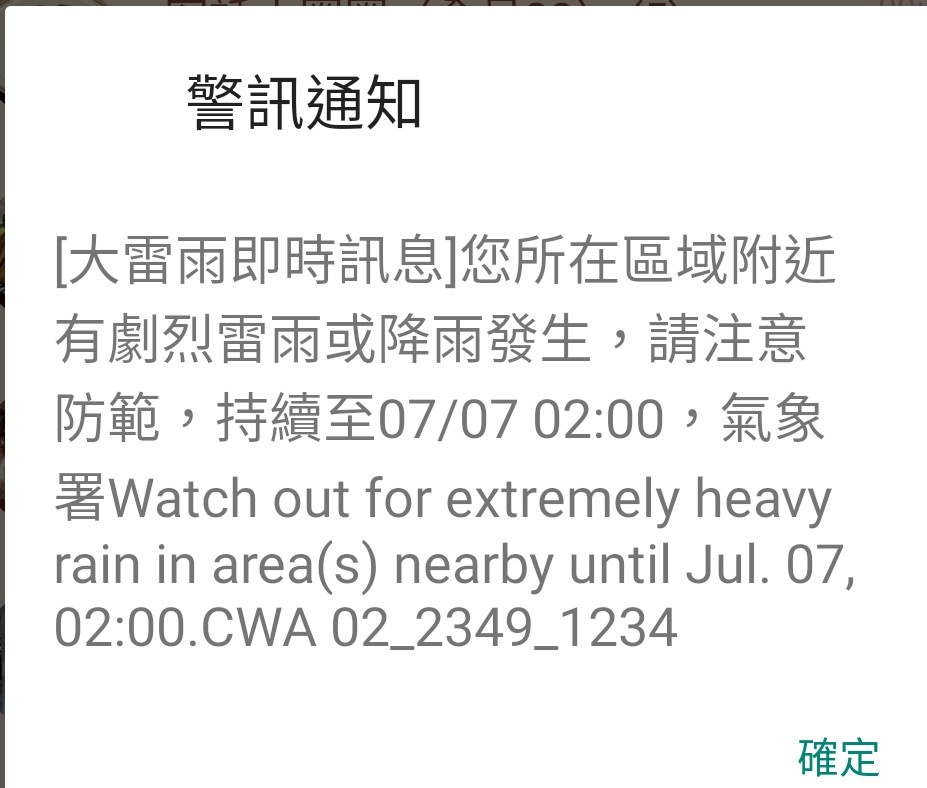This screenshot has width=927, height=788.
Task: Confirm the alert with 確定
Action: [838, 757]
